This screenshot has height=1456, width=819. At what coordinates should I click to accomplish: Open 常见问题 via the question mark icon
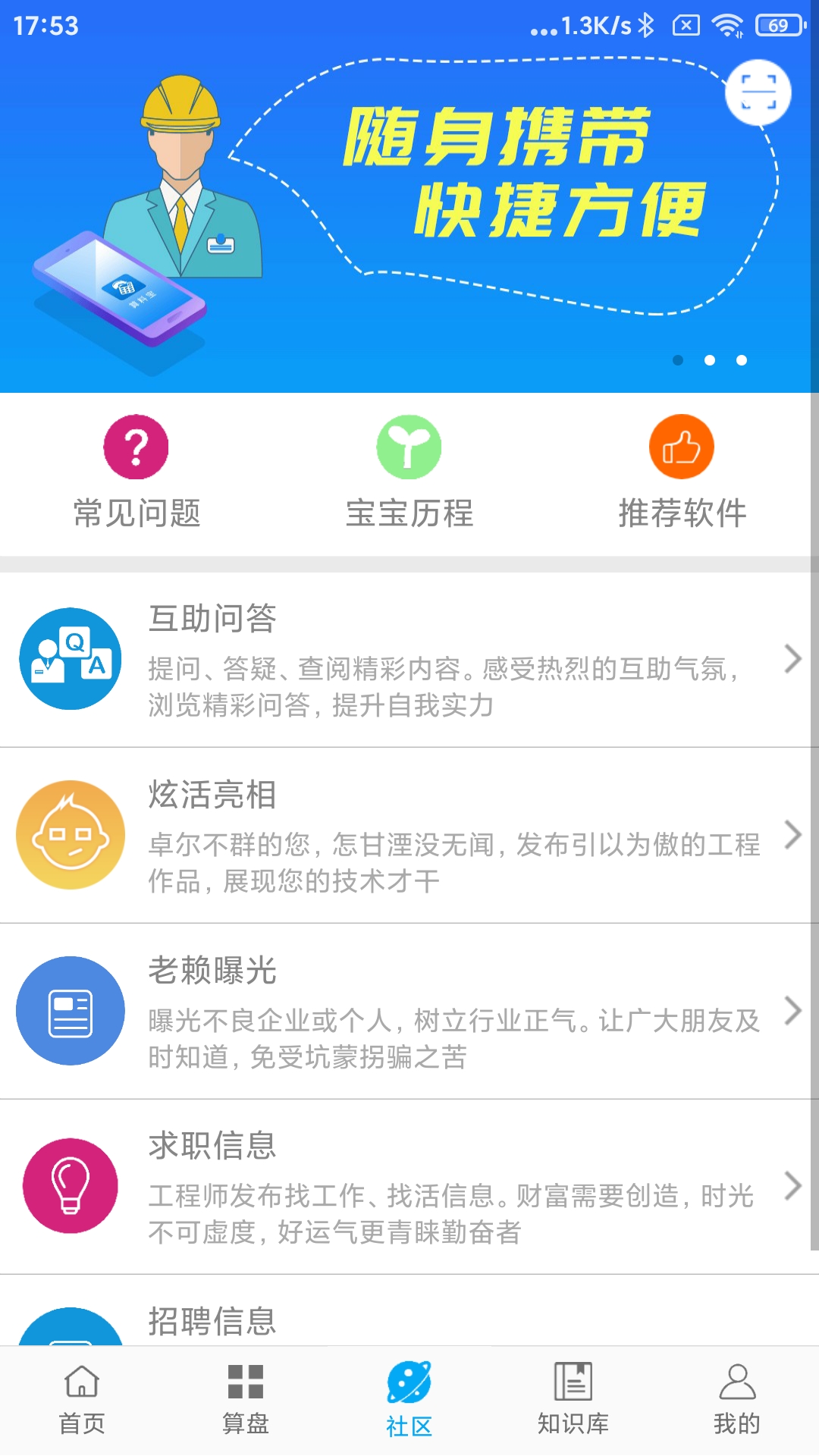point(134,447)
